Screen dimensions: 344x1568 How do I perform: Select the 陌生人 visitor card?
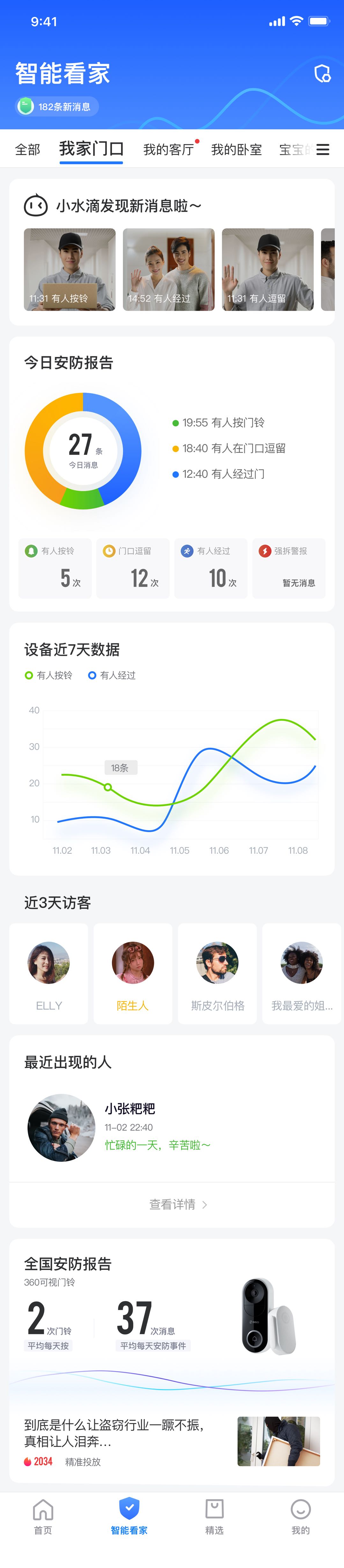pos(133,973)
